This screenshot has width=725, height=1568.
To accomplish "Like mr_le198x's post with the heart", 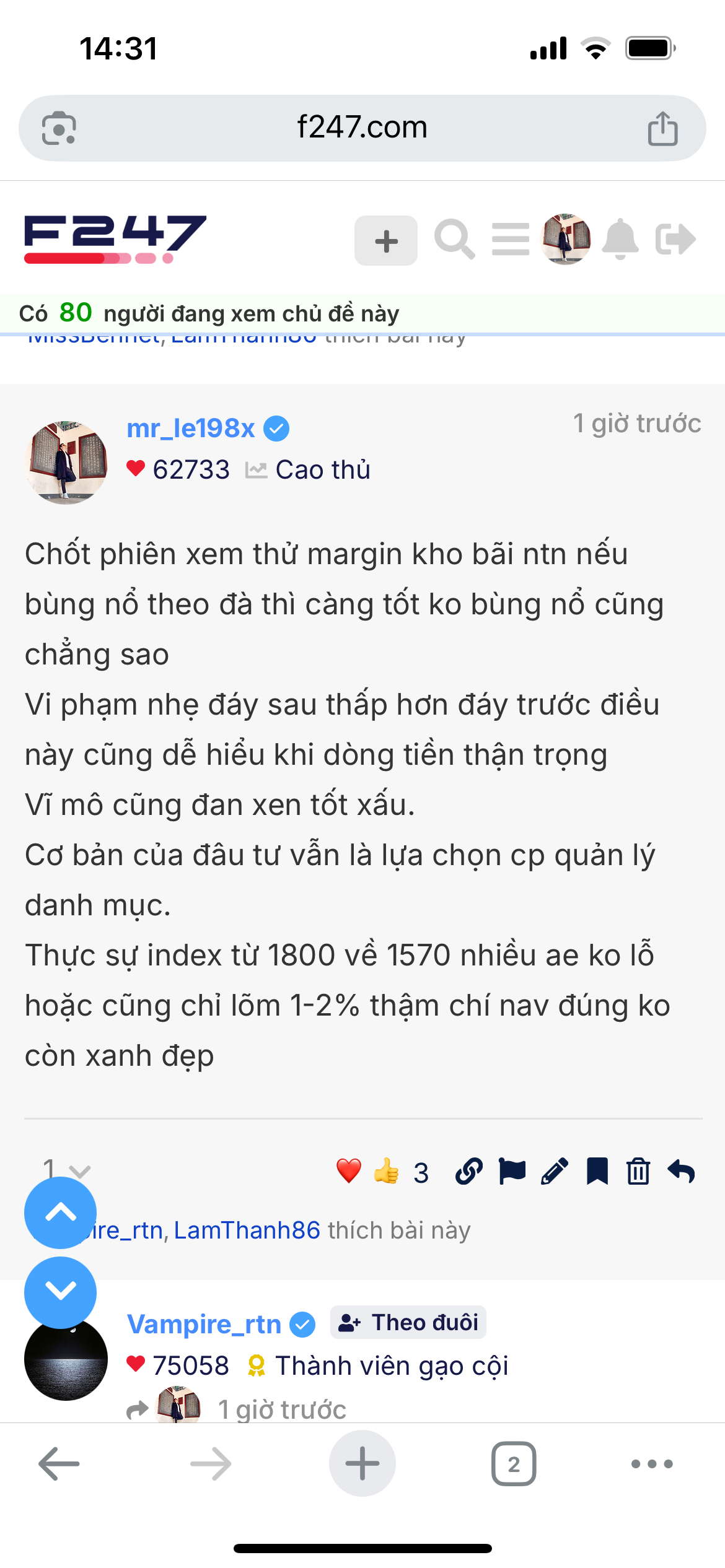I will (348, 1172).
